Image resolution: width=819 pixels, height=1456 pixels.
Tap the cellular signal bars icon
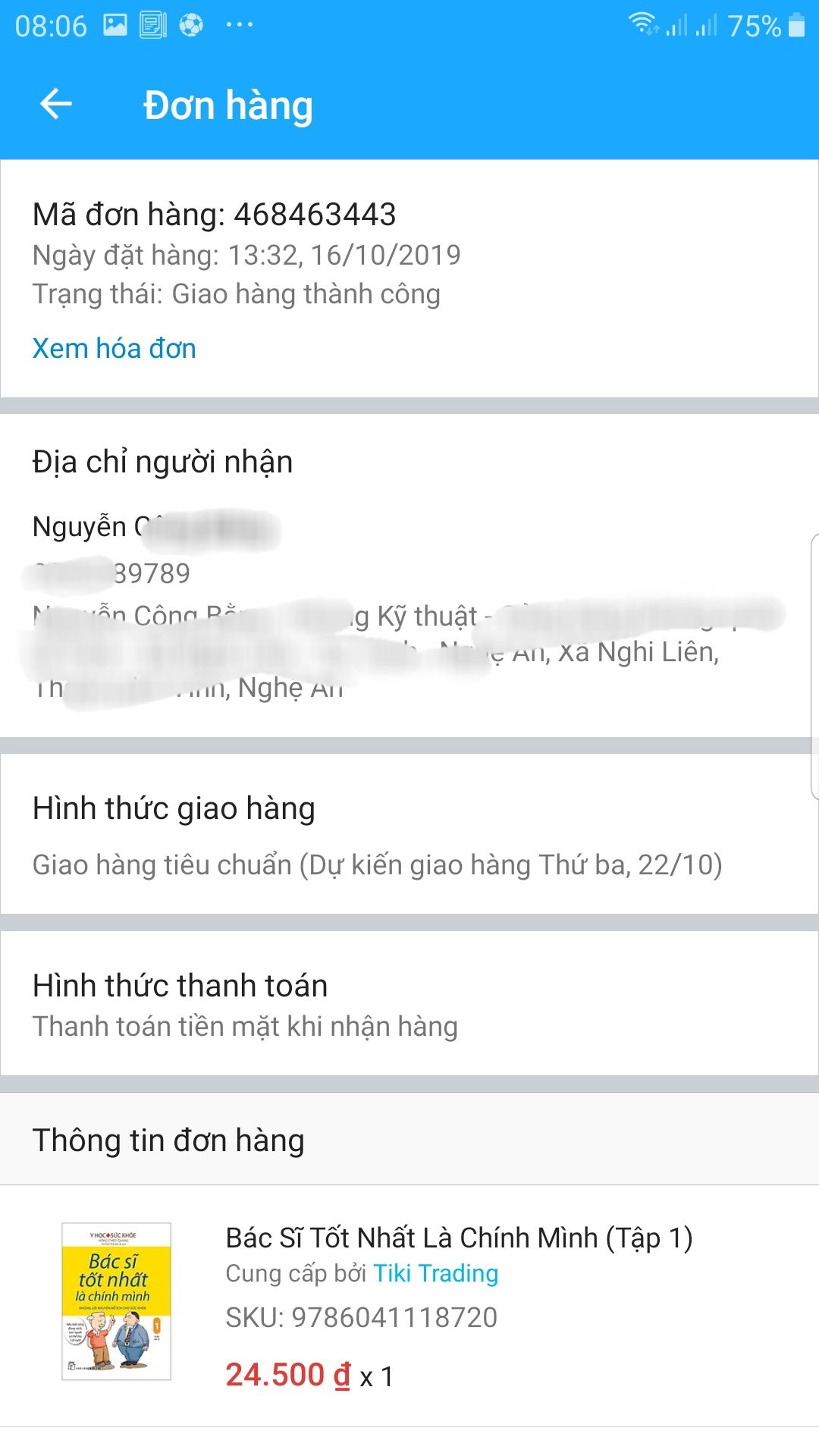pos(679,25)
